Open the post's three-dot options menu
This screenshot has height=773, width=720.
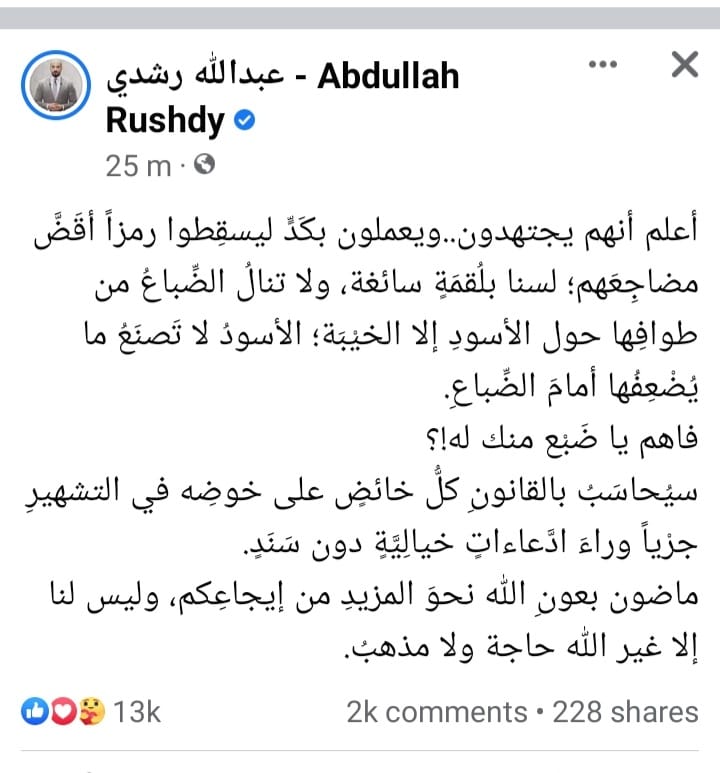click(603, 66)
